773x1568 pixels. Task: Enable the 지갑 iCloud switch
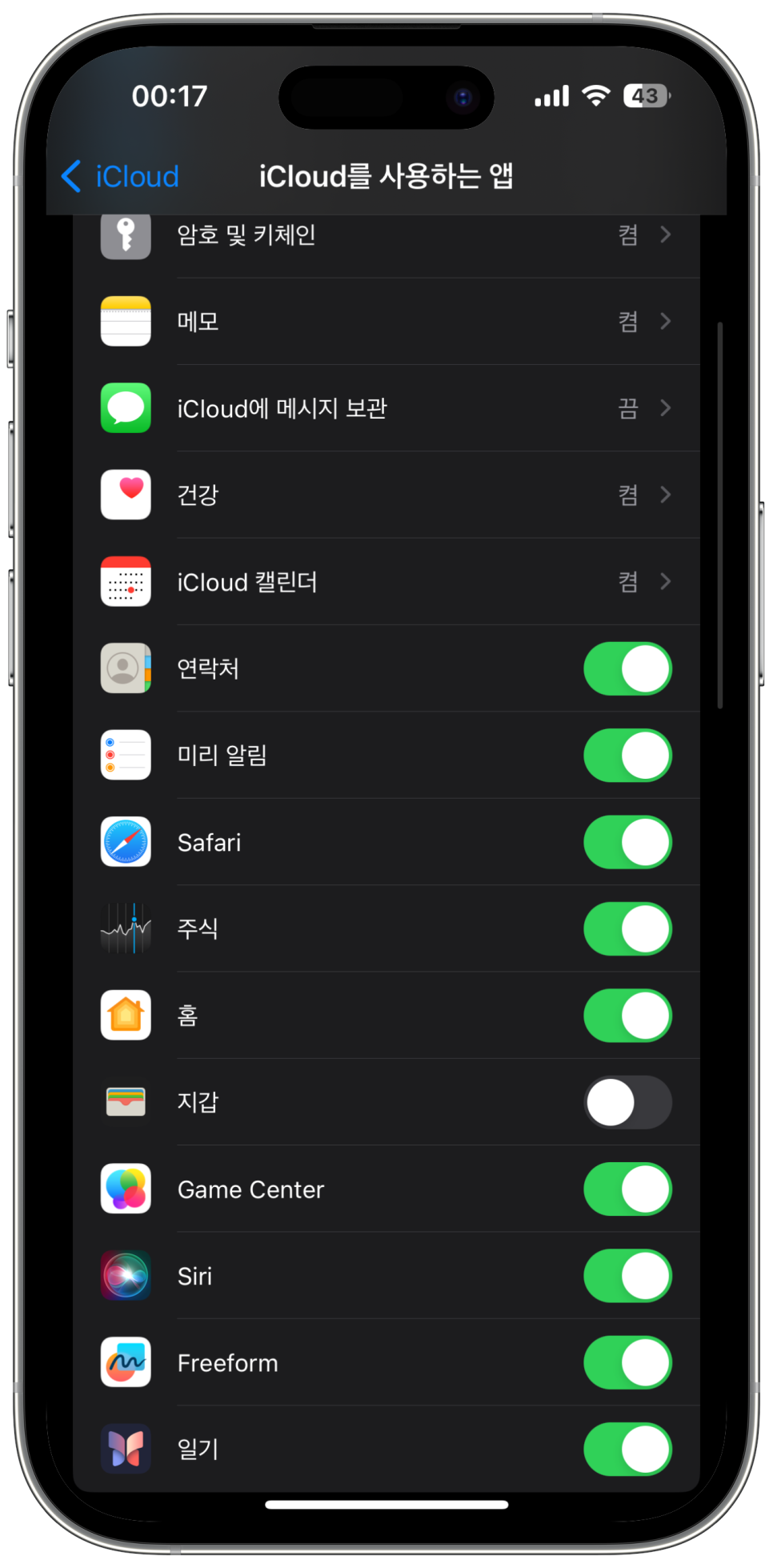(627, 1102)
